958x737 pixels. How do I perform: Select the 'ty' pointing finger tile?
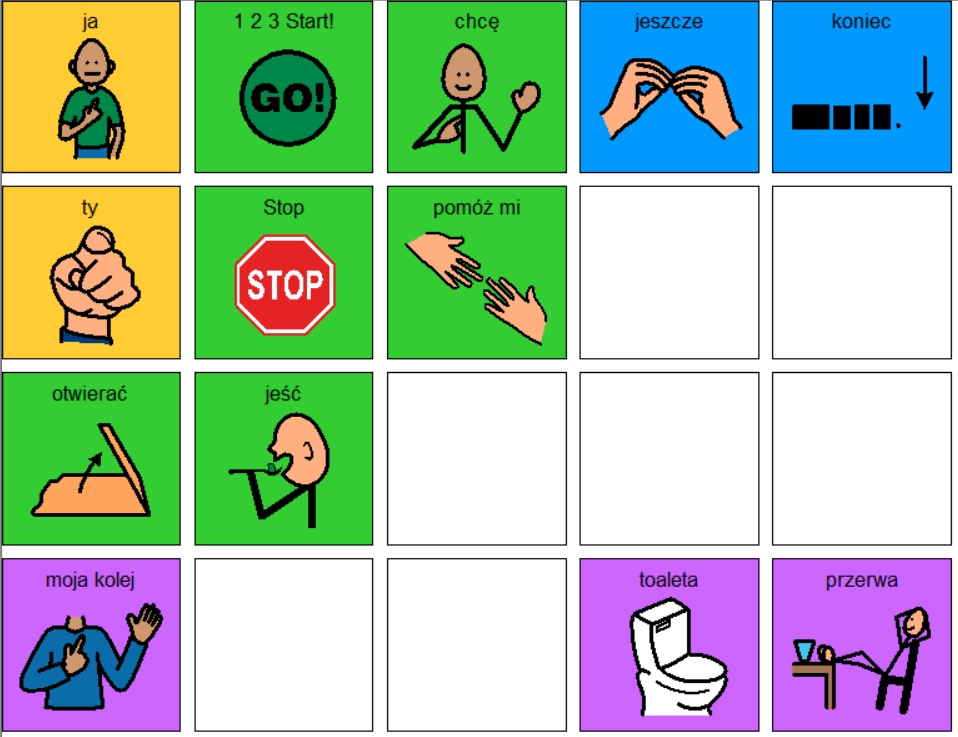tap(91, 273)
